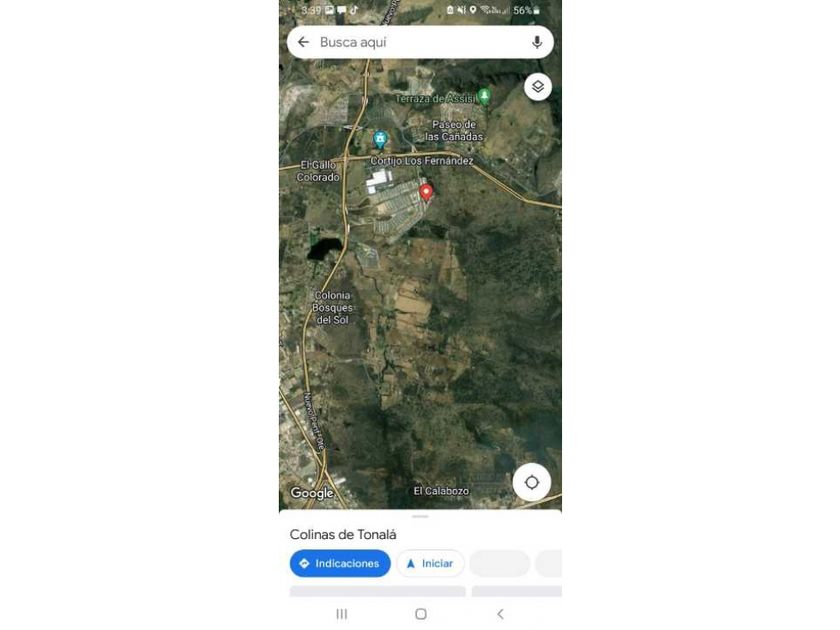Open the Terraza de Assisi place marker

click(484, 96)
